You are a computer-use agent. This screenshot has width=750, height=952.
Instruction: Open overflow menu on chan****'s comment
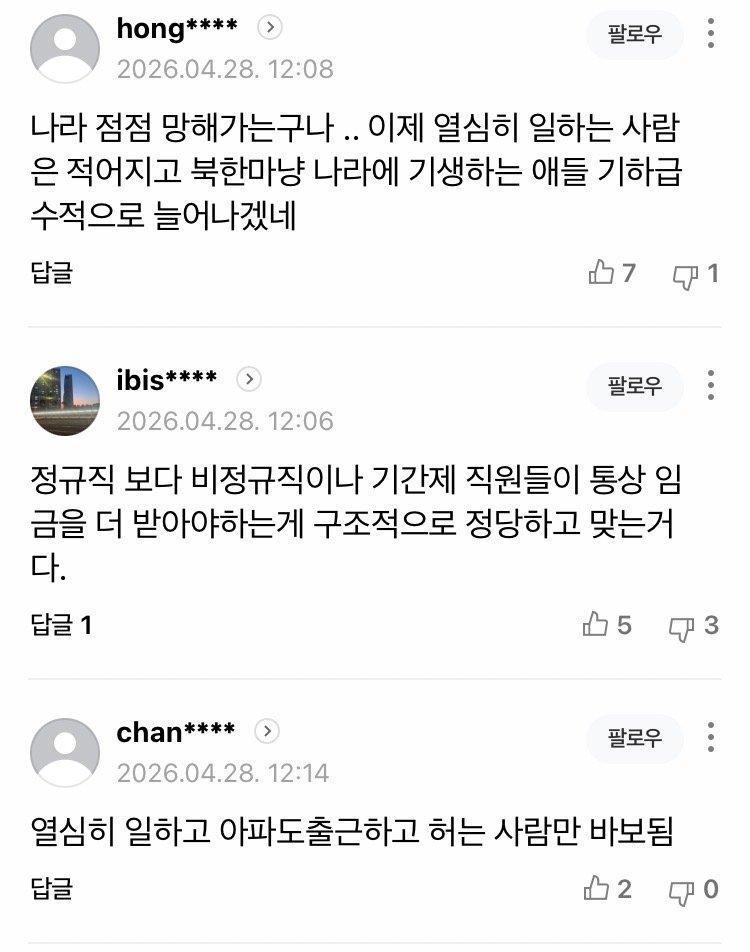coord(711,738)
